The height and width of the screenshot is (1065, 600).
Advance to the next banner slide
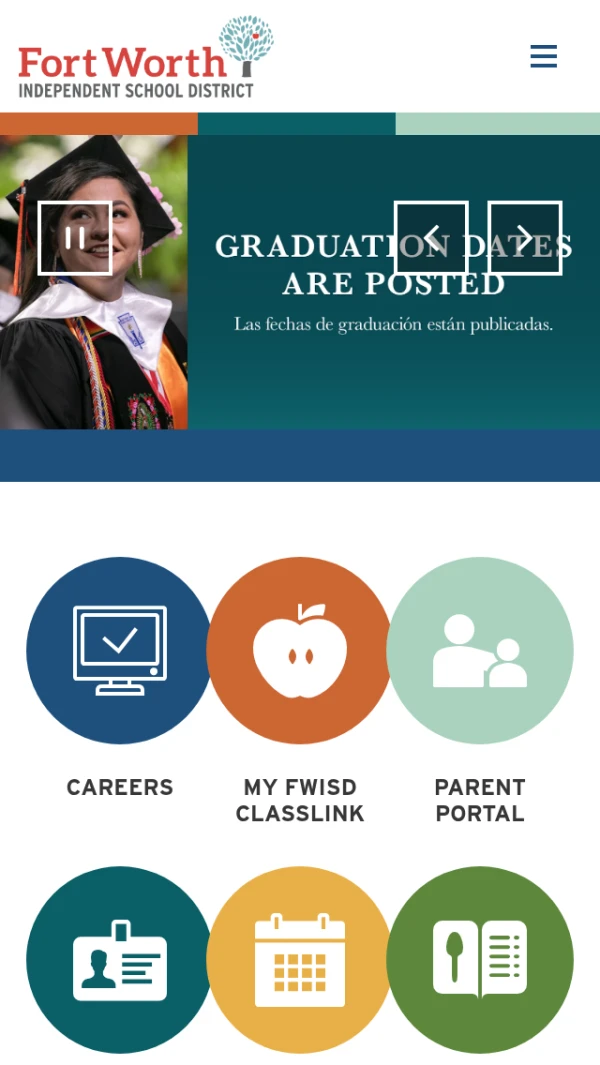(x=524, y=238)
